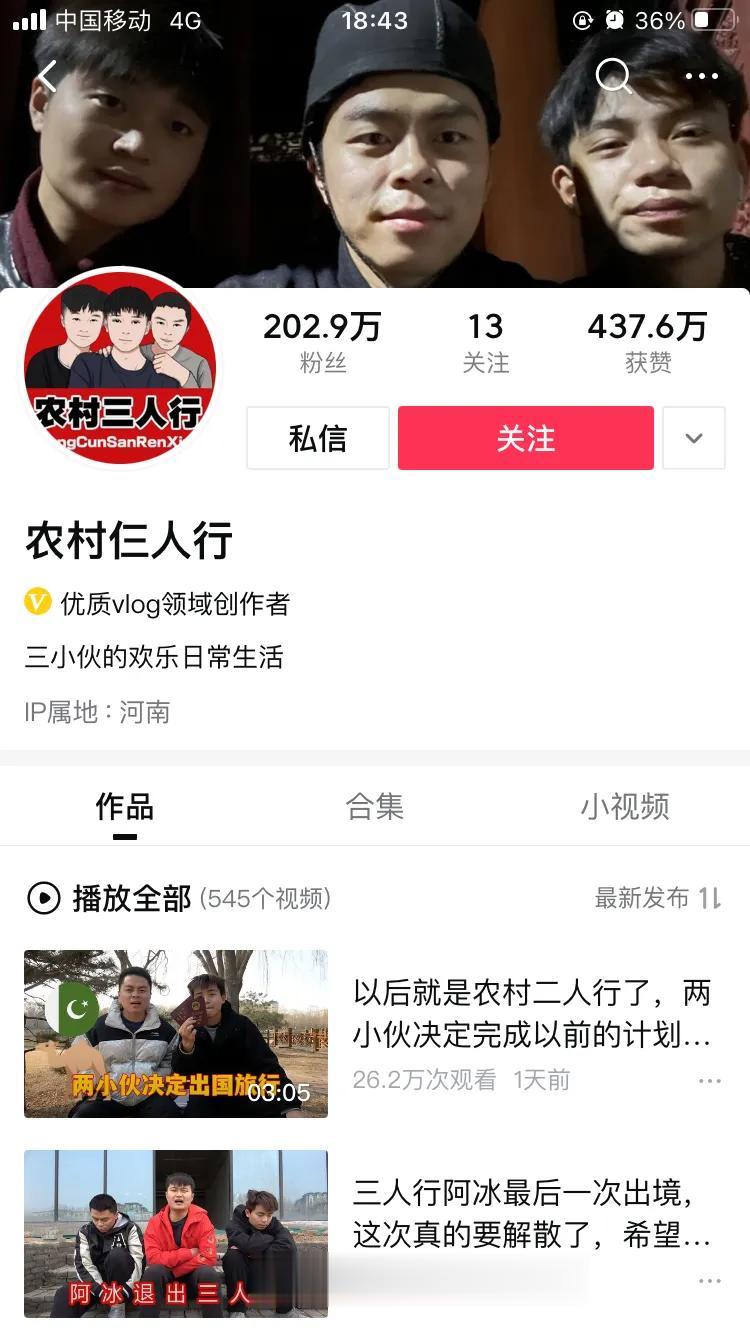Screen dimensions: 750x1334
Task: Tap the 私信 message button
Action: coord(318,438)
